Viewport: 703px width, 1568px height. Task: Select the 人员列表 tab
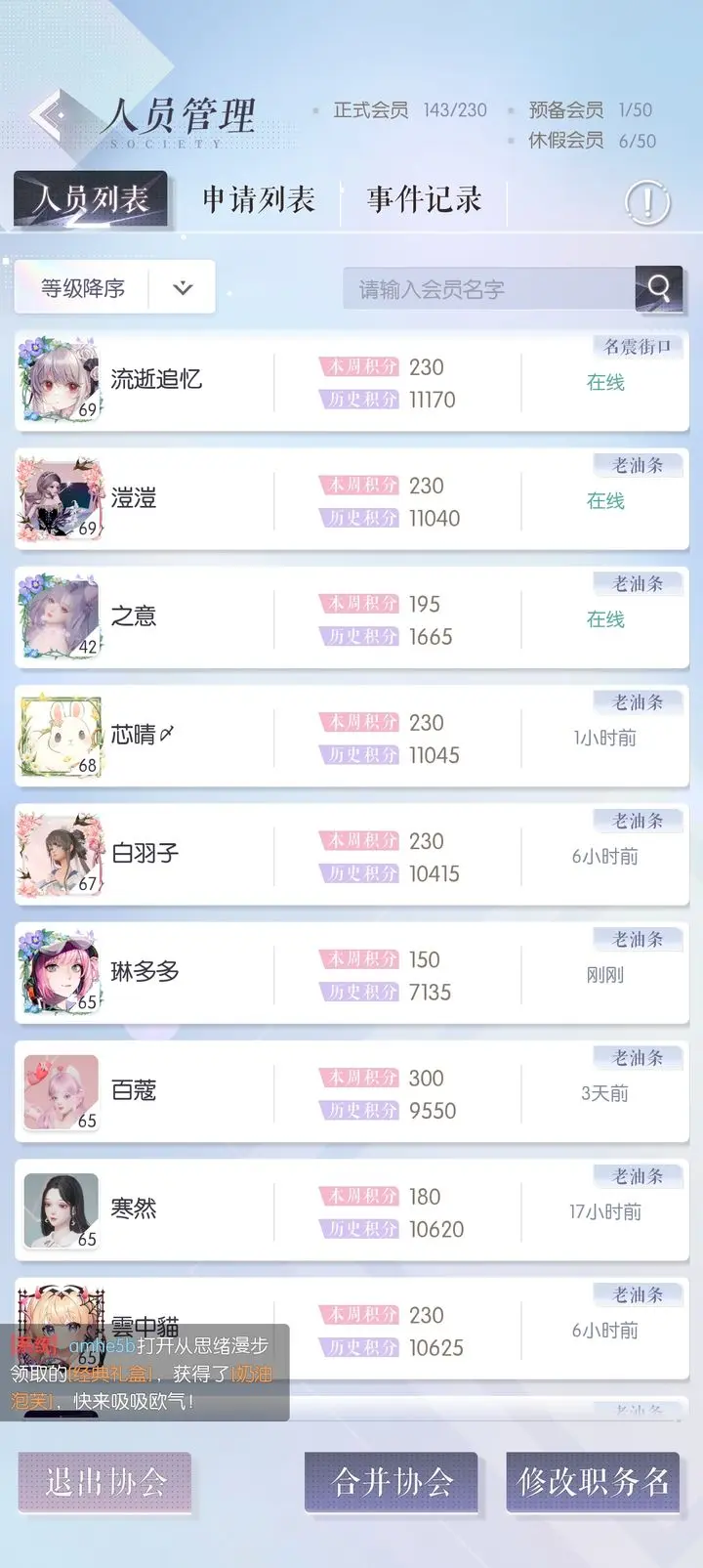click(x=91, y=199)
